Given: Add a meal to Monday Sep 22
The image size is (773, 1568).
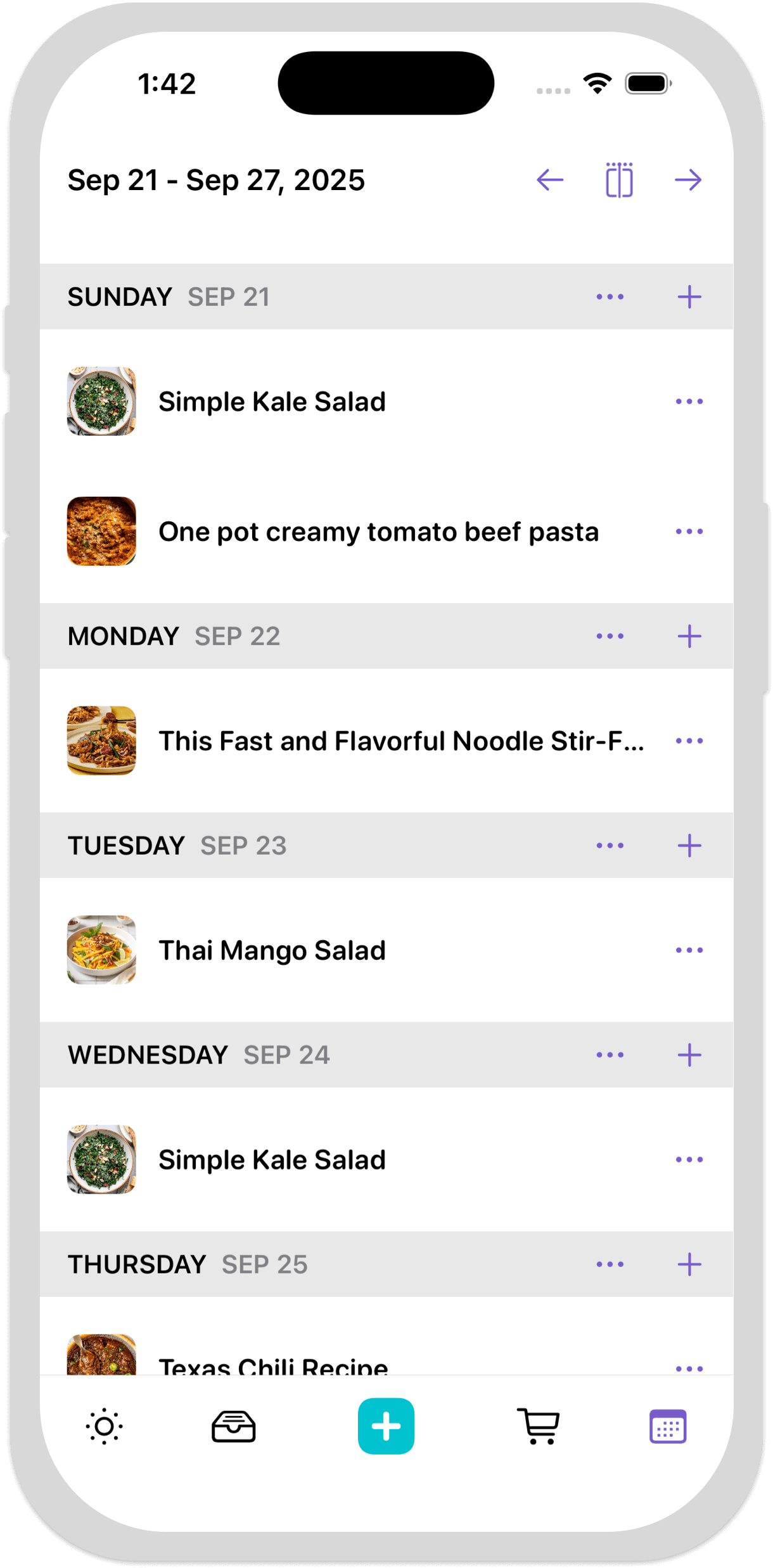Looking at the screenshot, I should [x=689, y=636].
